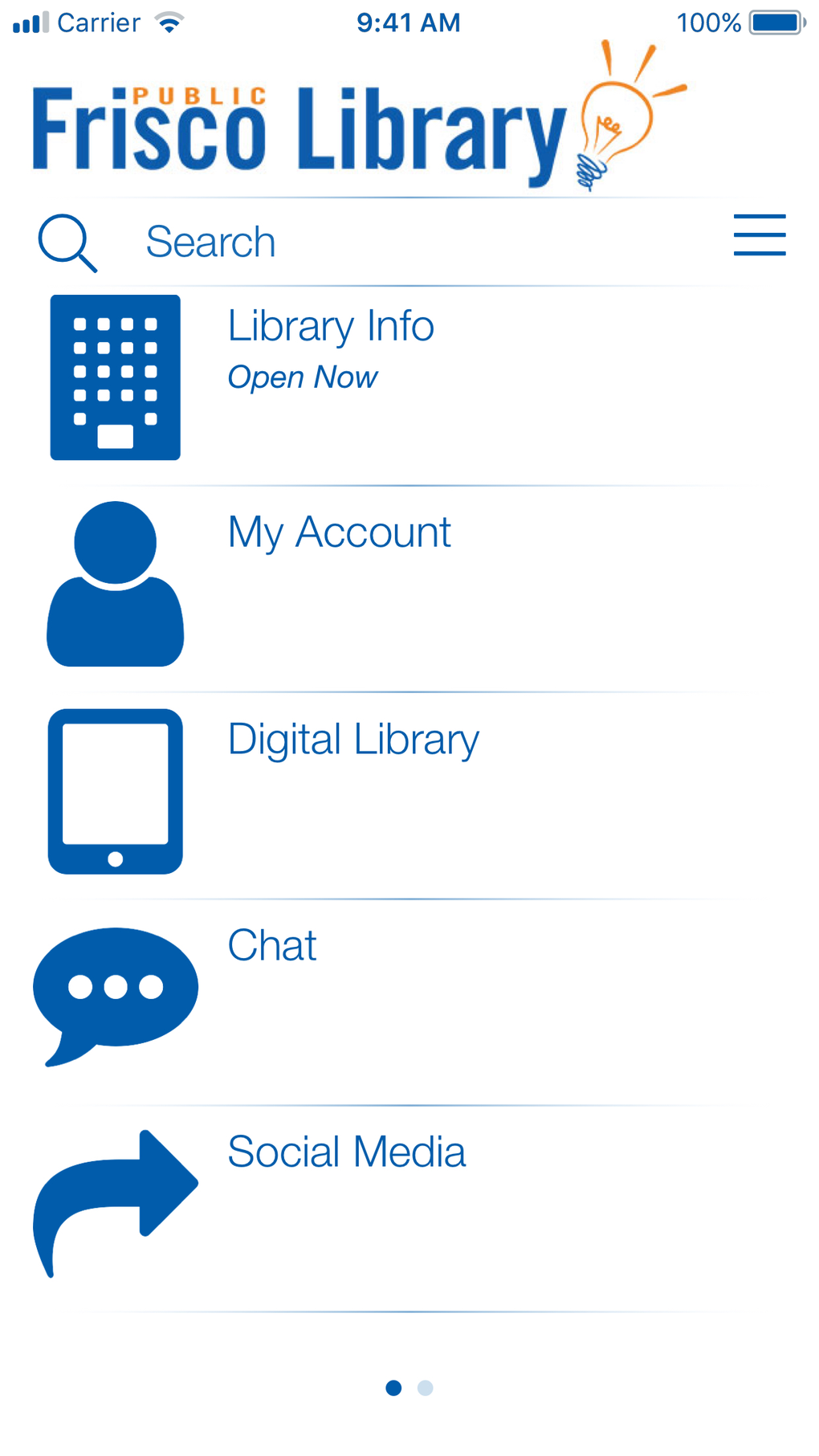This screenshot has height=1456, width=819.
Task: Start a Chat with the library
Action: point(272,945)
